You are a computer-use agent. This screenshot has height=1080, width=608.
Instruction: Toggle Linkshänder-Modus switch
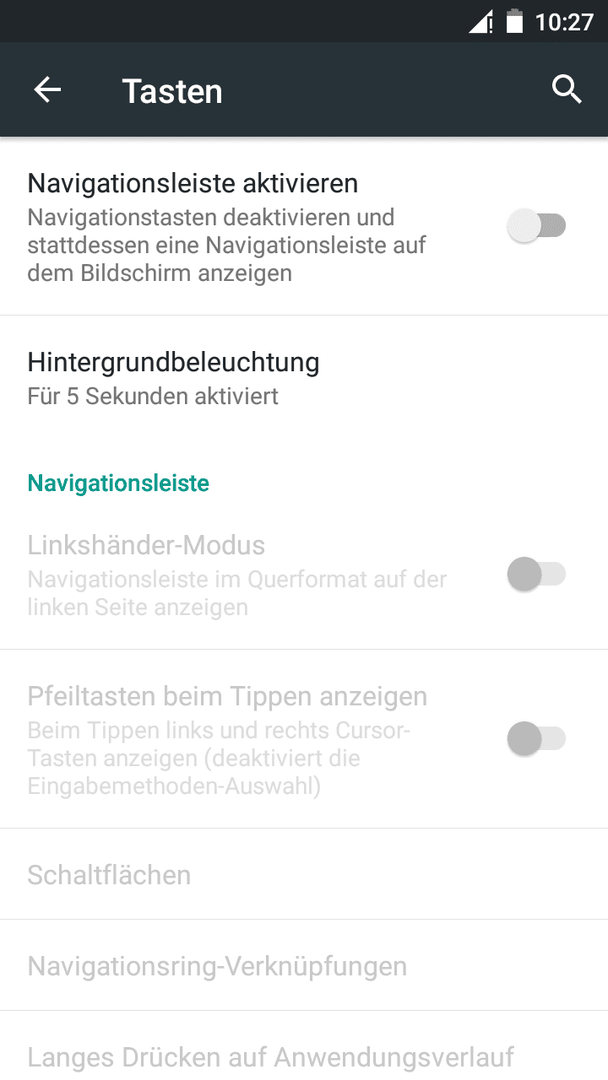(x=536, y=574)
